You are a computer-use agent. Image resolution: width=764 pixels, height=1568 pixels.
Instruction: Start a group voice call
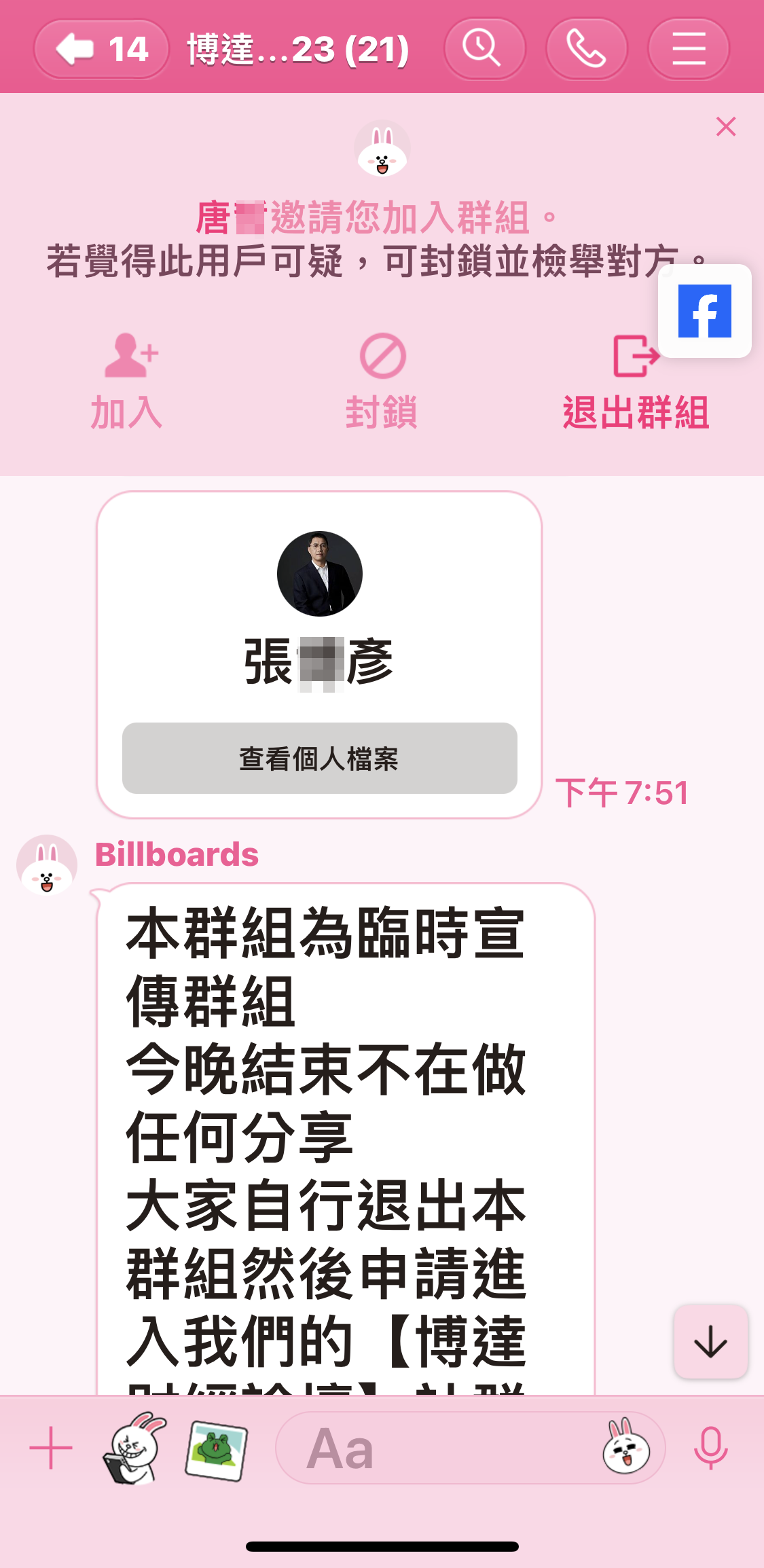point(586,49)
